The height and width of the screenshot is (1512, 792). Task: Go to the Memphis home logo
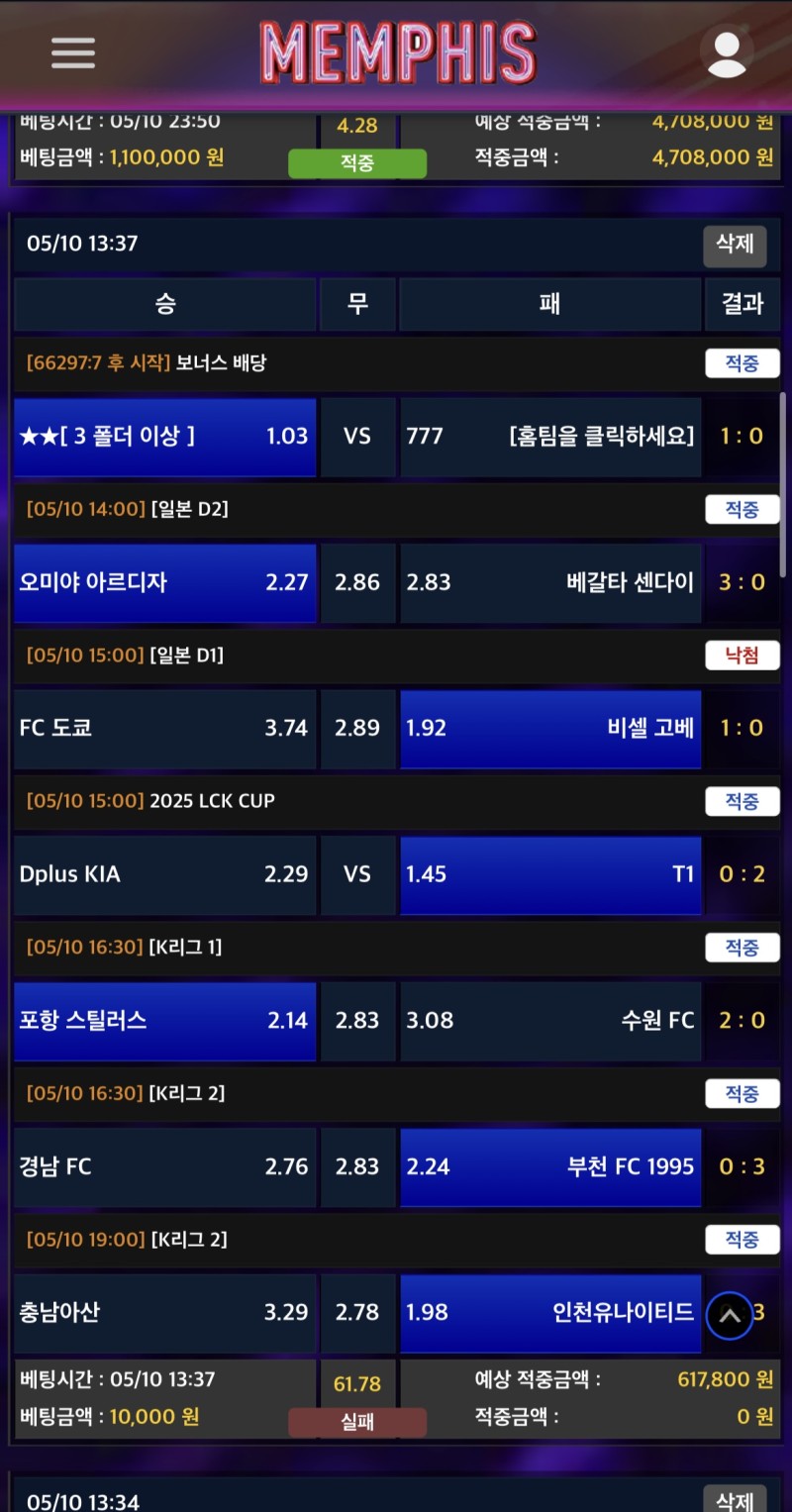pyautogui.click(x=398, y=52)
